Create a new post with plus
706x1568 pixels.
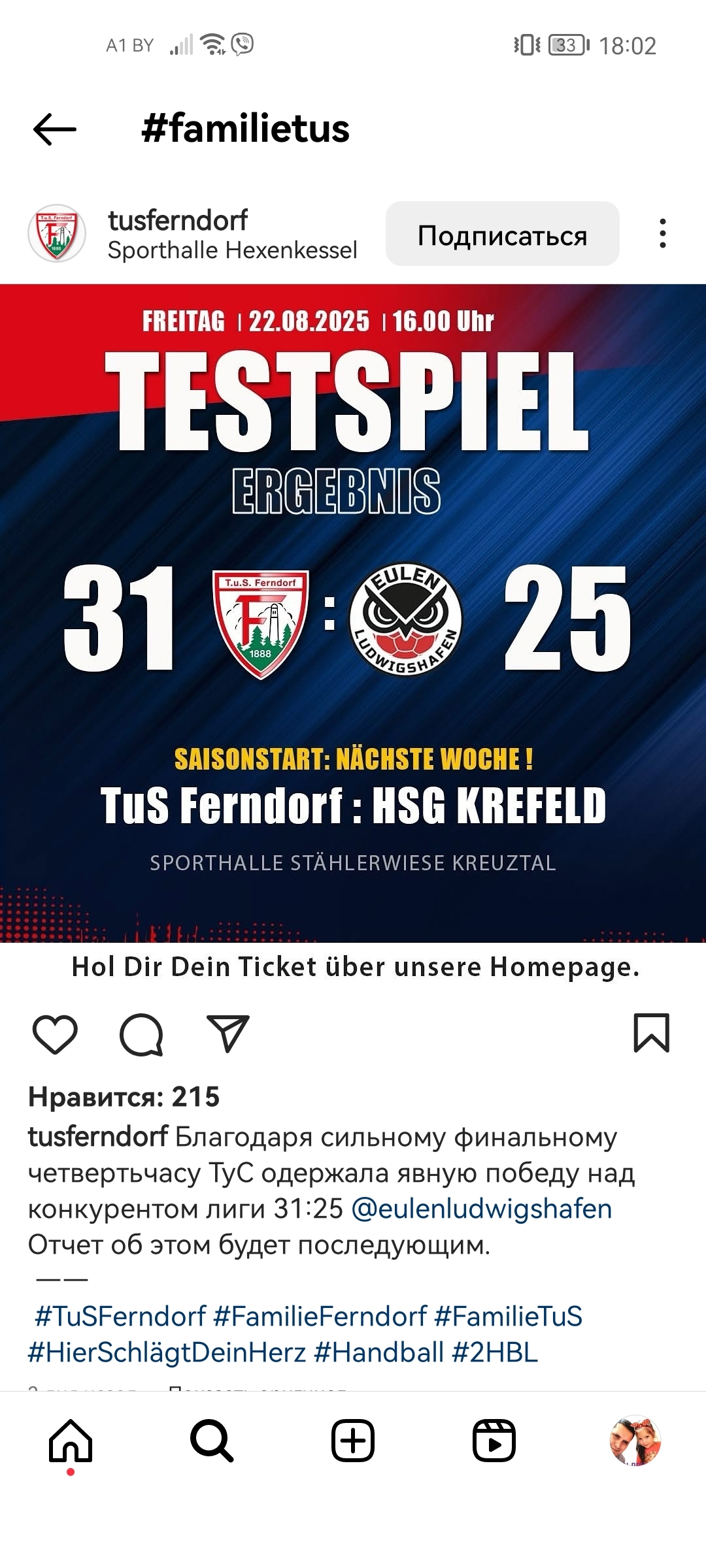[353, 1441]
